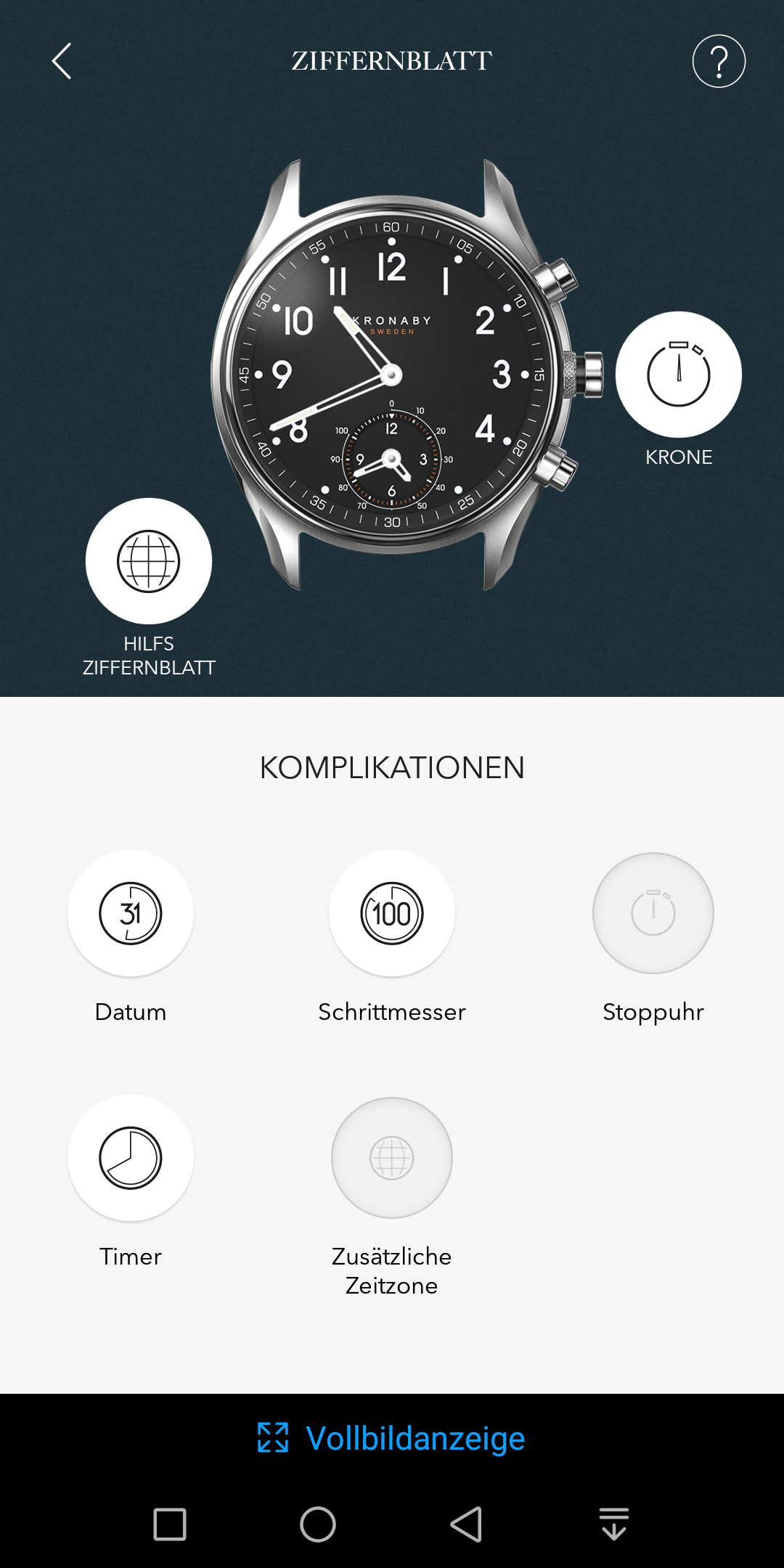Tap the system home button
This screenshot has height=1568, width=784.
click(x=318, y=1524)
